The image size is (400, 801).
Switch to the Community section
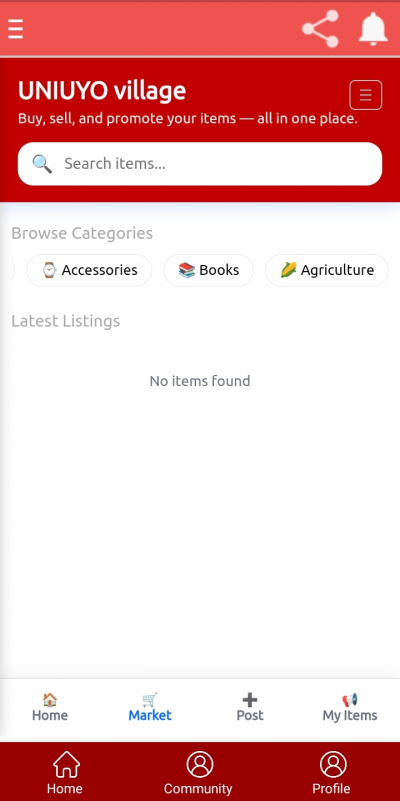pos(199,773)
